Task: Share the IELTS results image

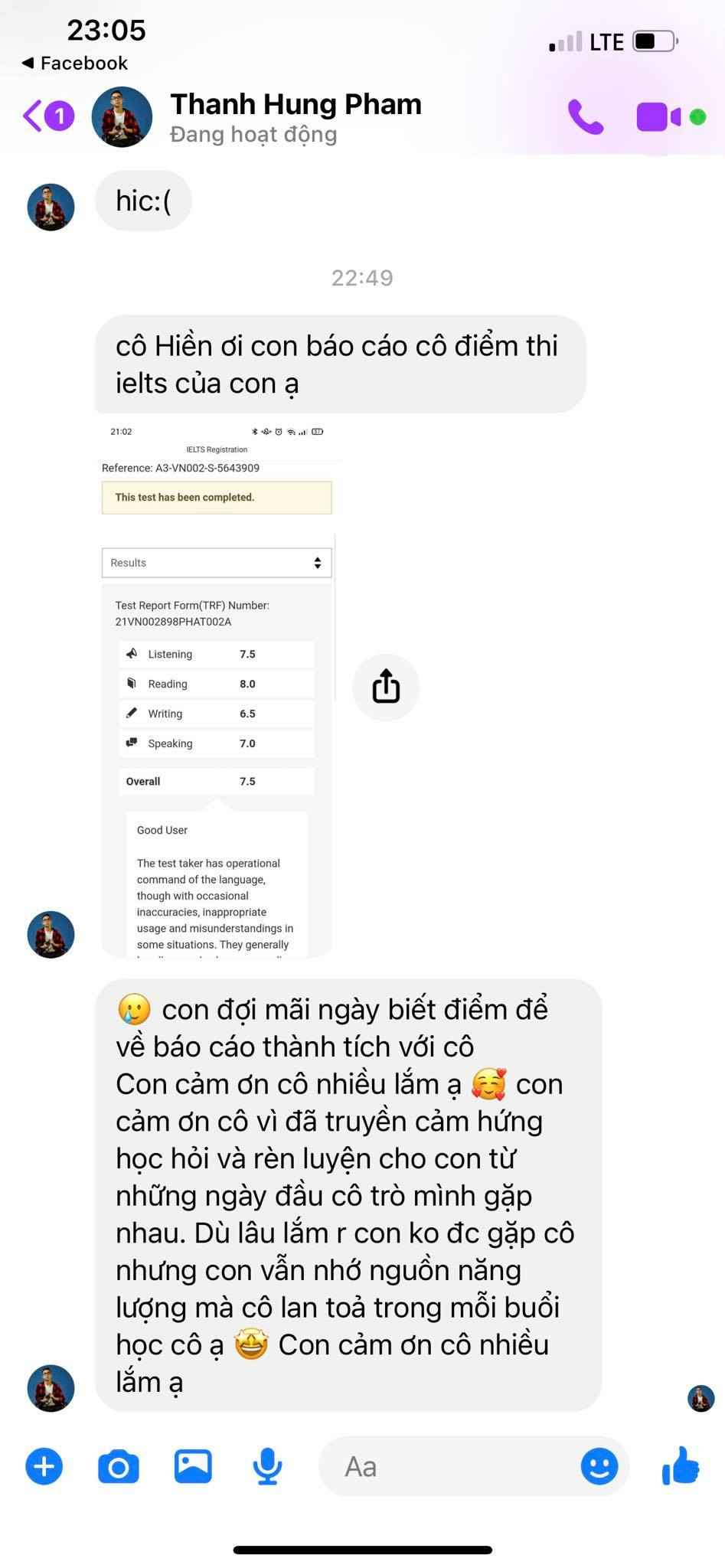Action: 386,687
